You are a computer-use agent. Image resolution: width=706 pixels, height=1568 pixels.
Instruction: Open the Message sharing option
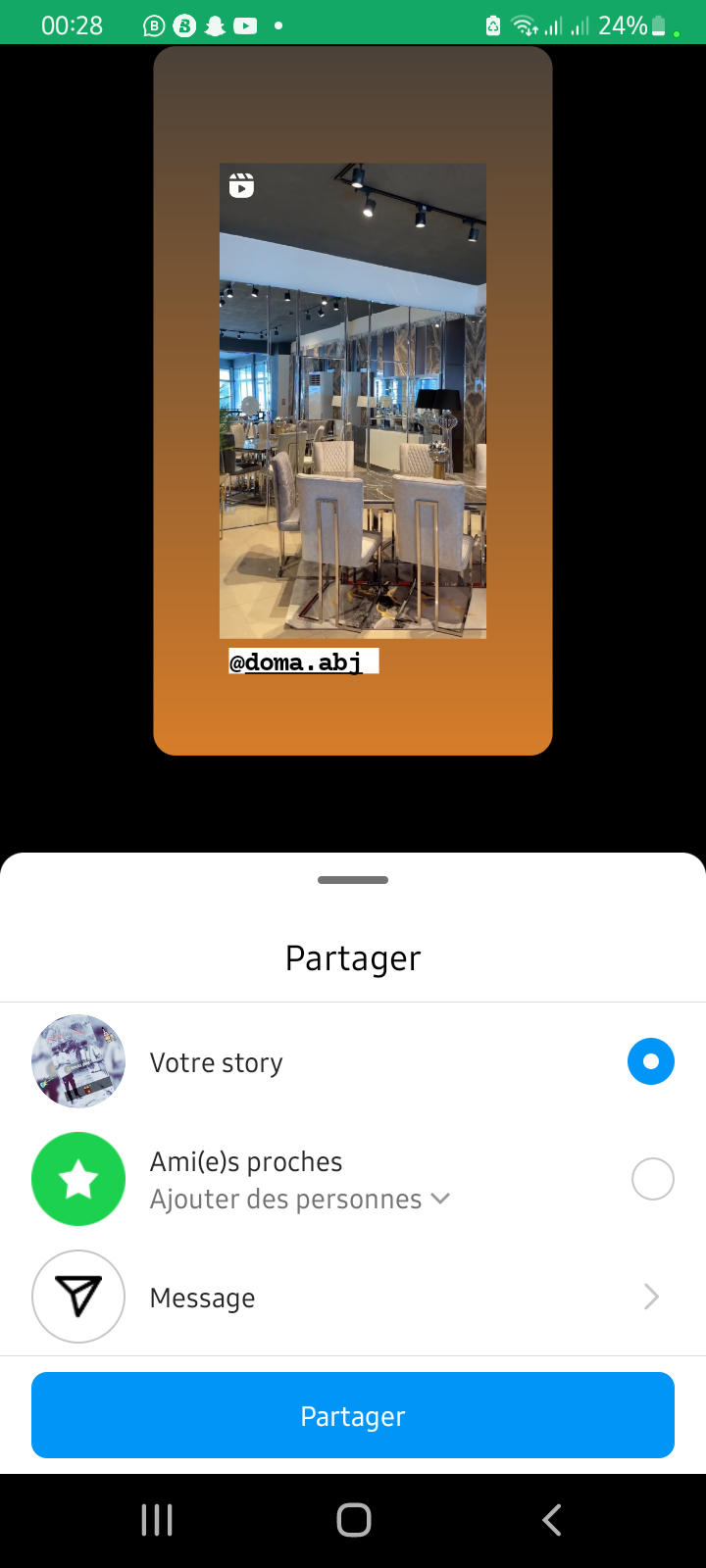pos(353,1298)
